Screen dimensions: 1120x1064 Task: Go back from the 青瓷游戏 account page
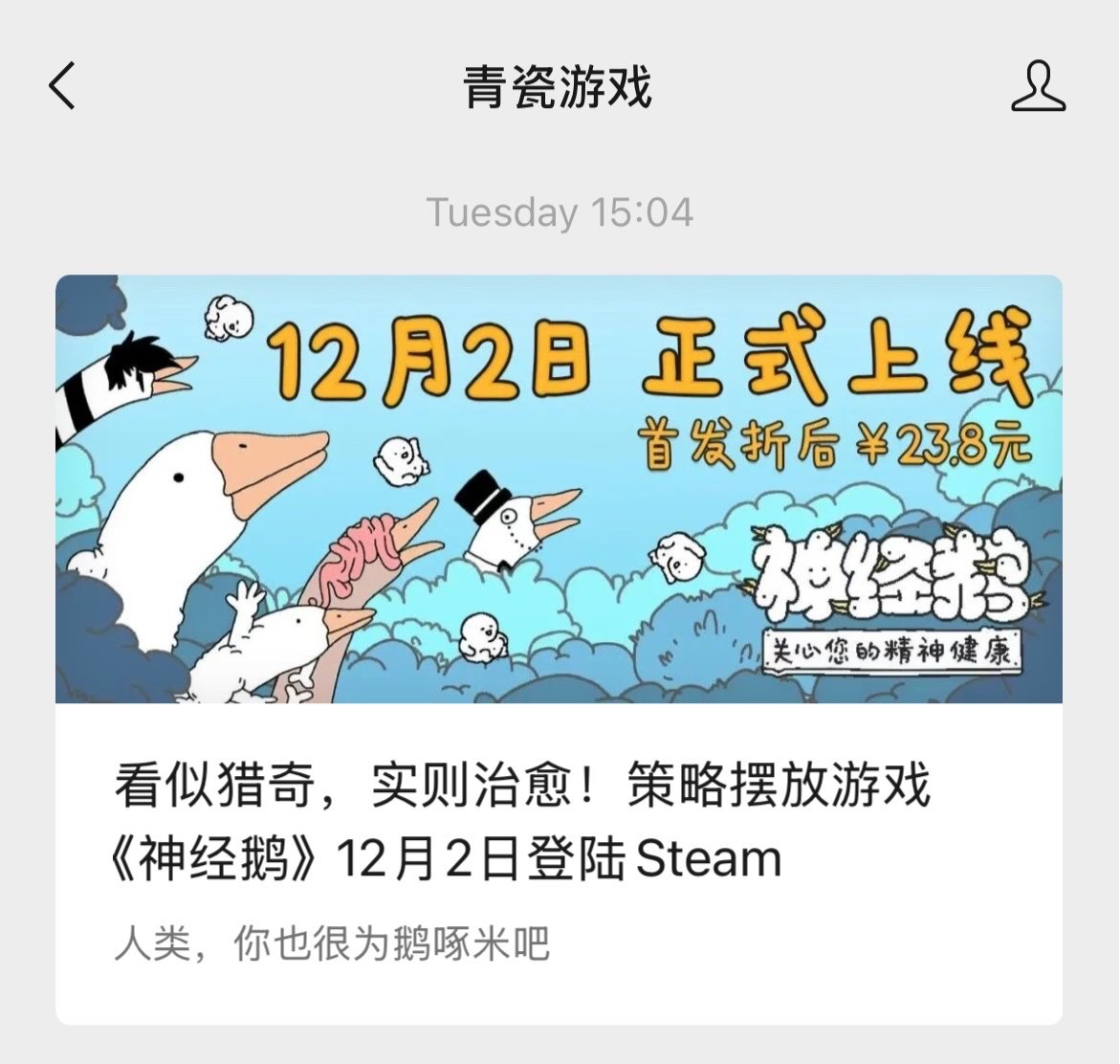[62, 86]
